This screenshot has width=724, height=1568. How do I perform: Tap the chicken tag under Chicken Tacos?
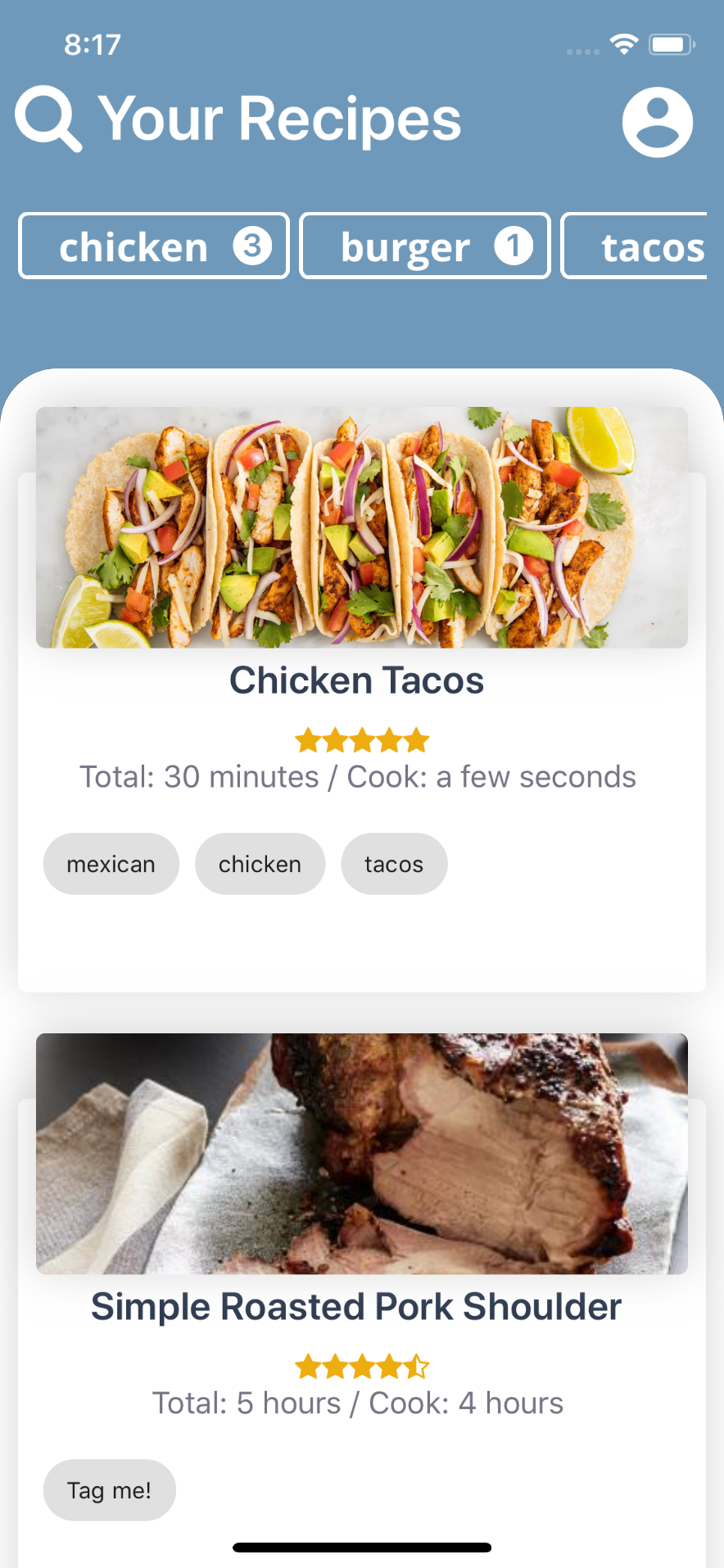coord(260,865)
